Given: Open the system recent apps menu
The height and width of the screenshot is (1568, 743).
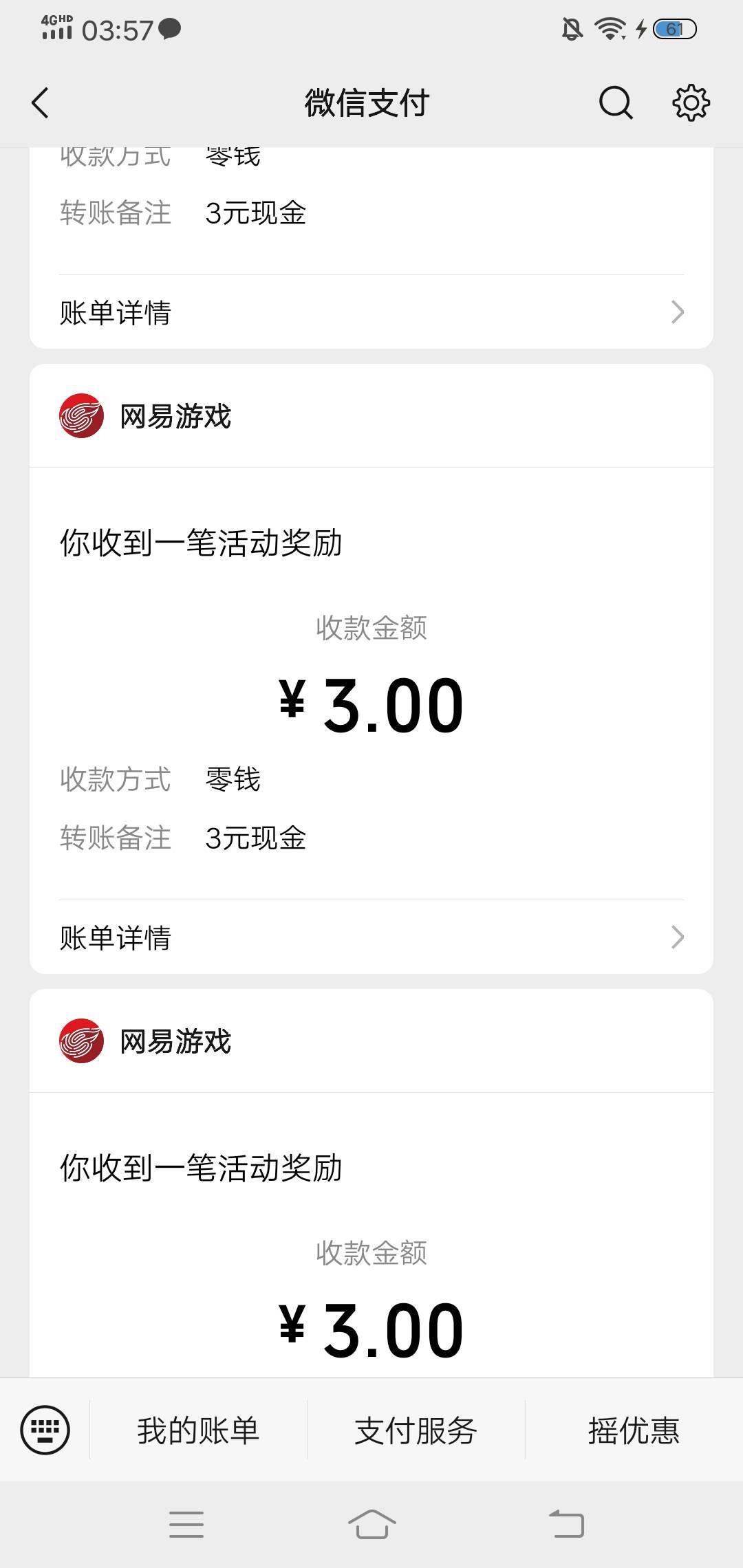Looking at the screenshot, I should point(186,1524).
